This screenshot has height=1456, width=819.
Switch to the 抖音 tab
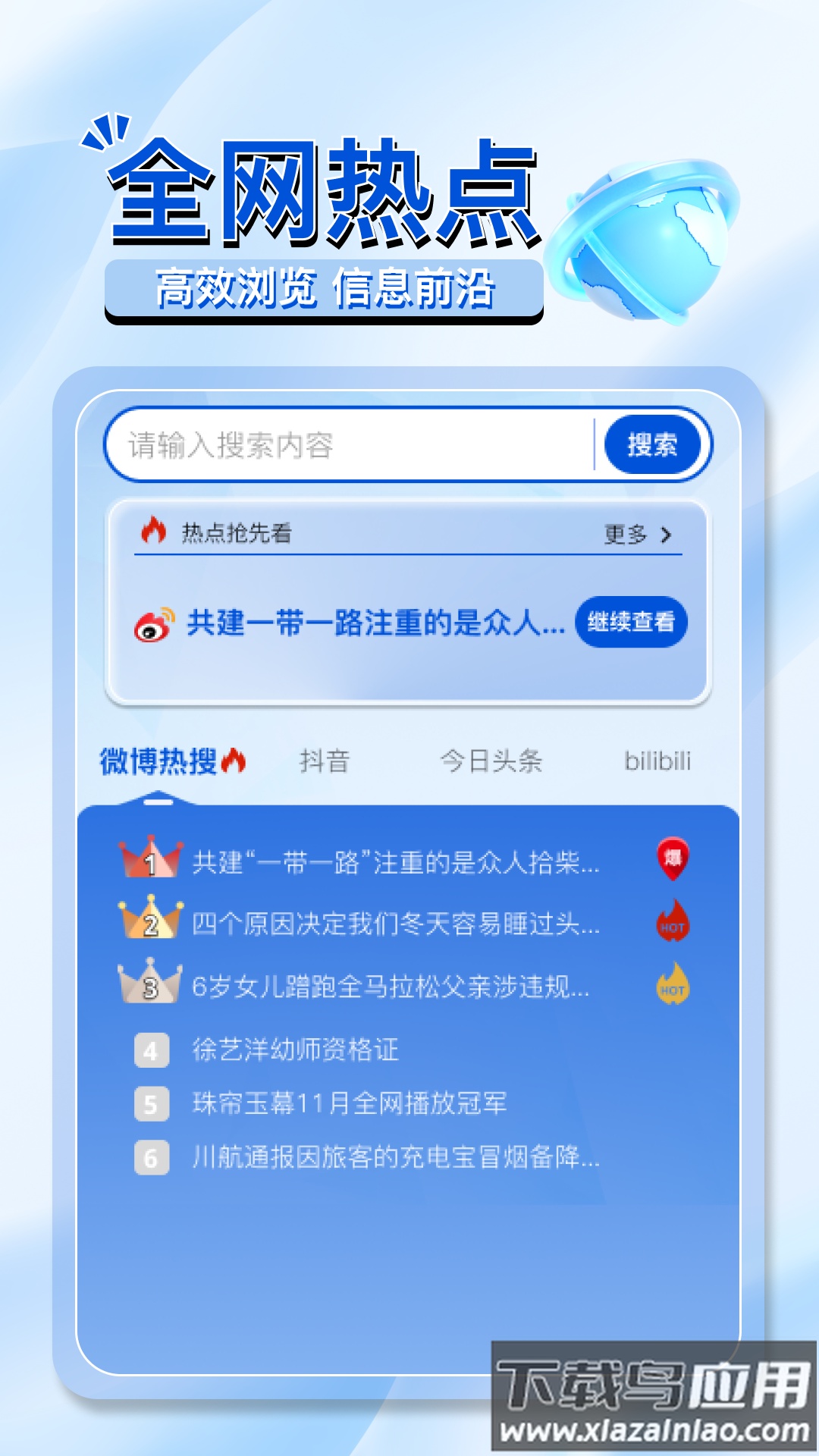pos(323,762)
